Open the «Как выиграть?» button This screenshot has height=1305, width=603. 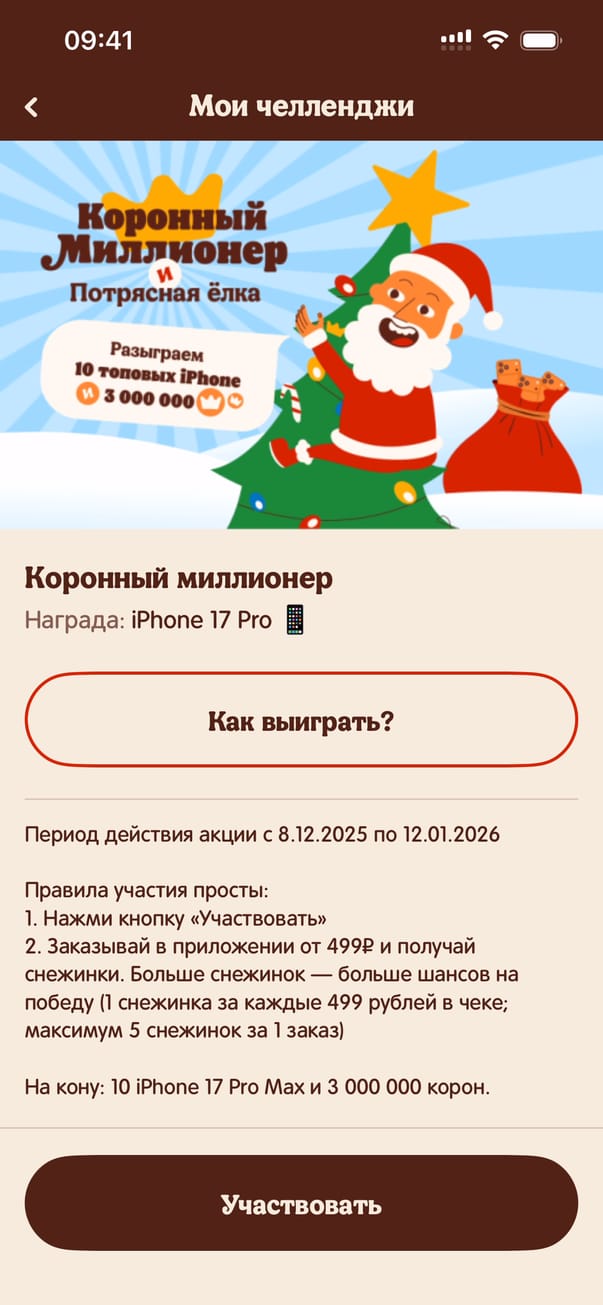[301, 721]
